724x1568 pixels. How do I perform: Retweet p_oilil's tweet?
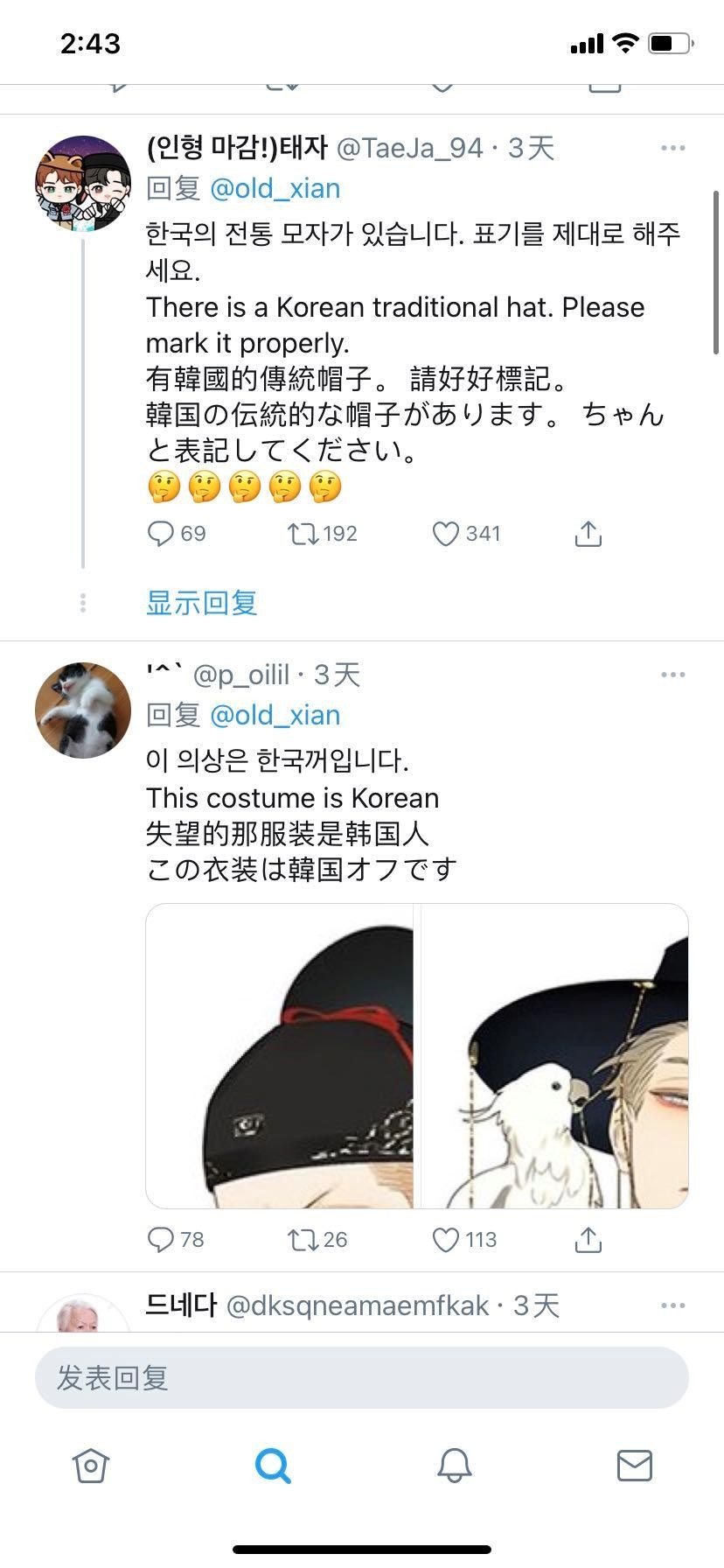click(303, 1239)
